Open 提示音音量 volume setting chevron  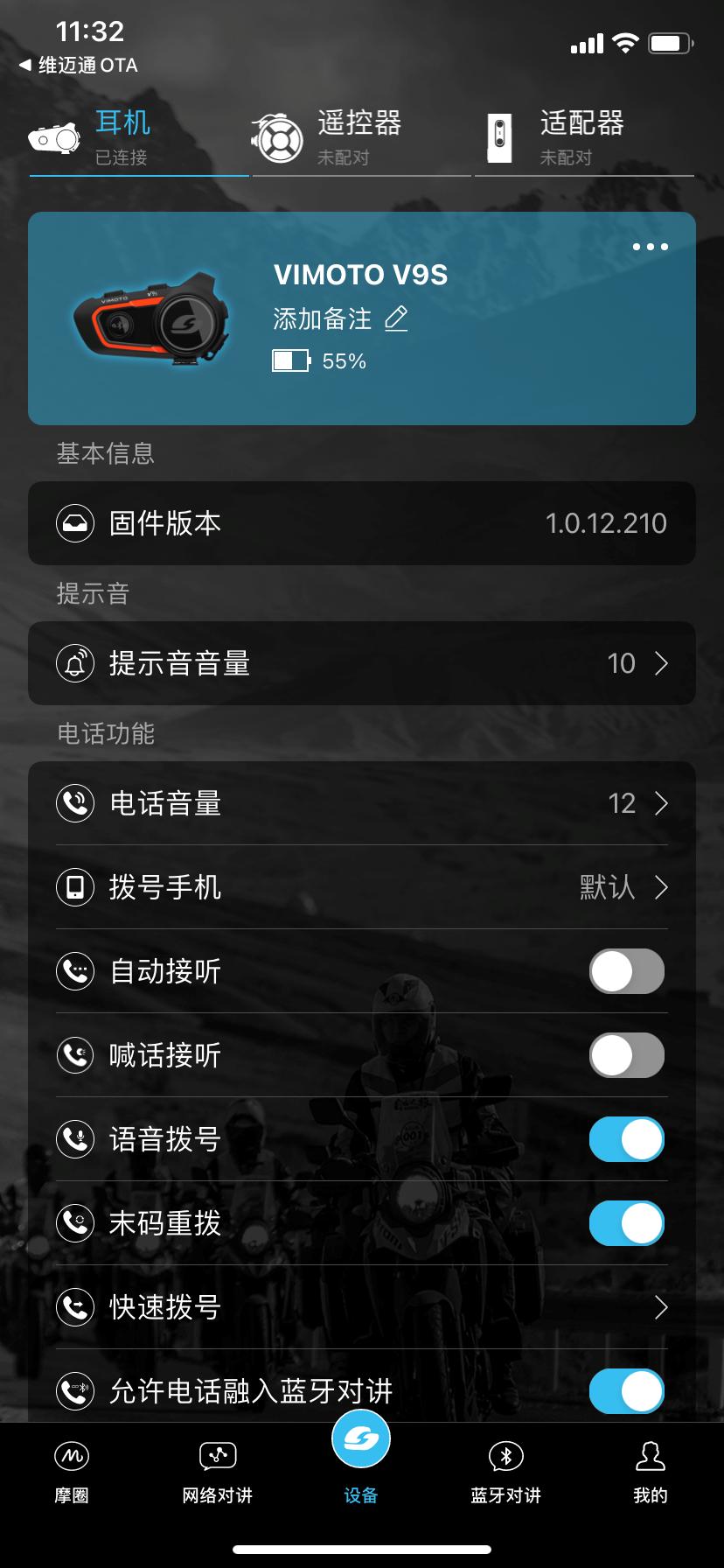(x=661, y=663)
